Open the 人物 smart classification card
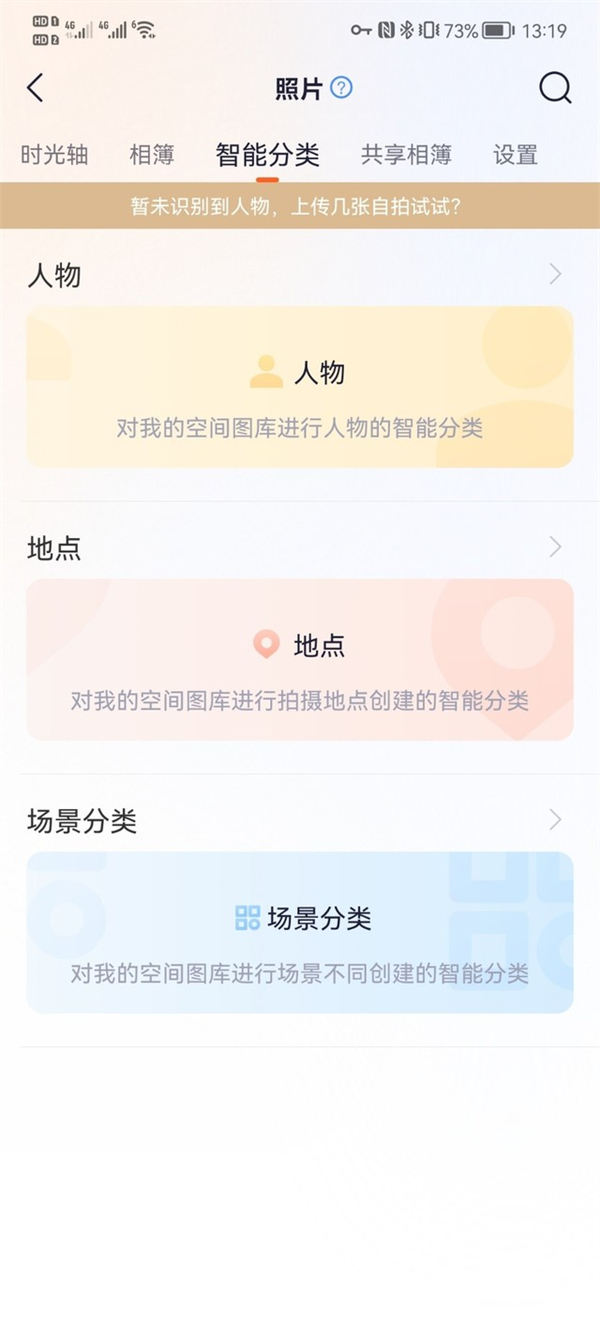Viewport: 600px width, 1320px height. click(300, 387)
